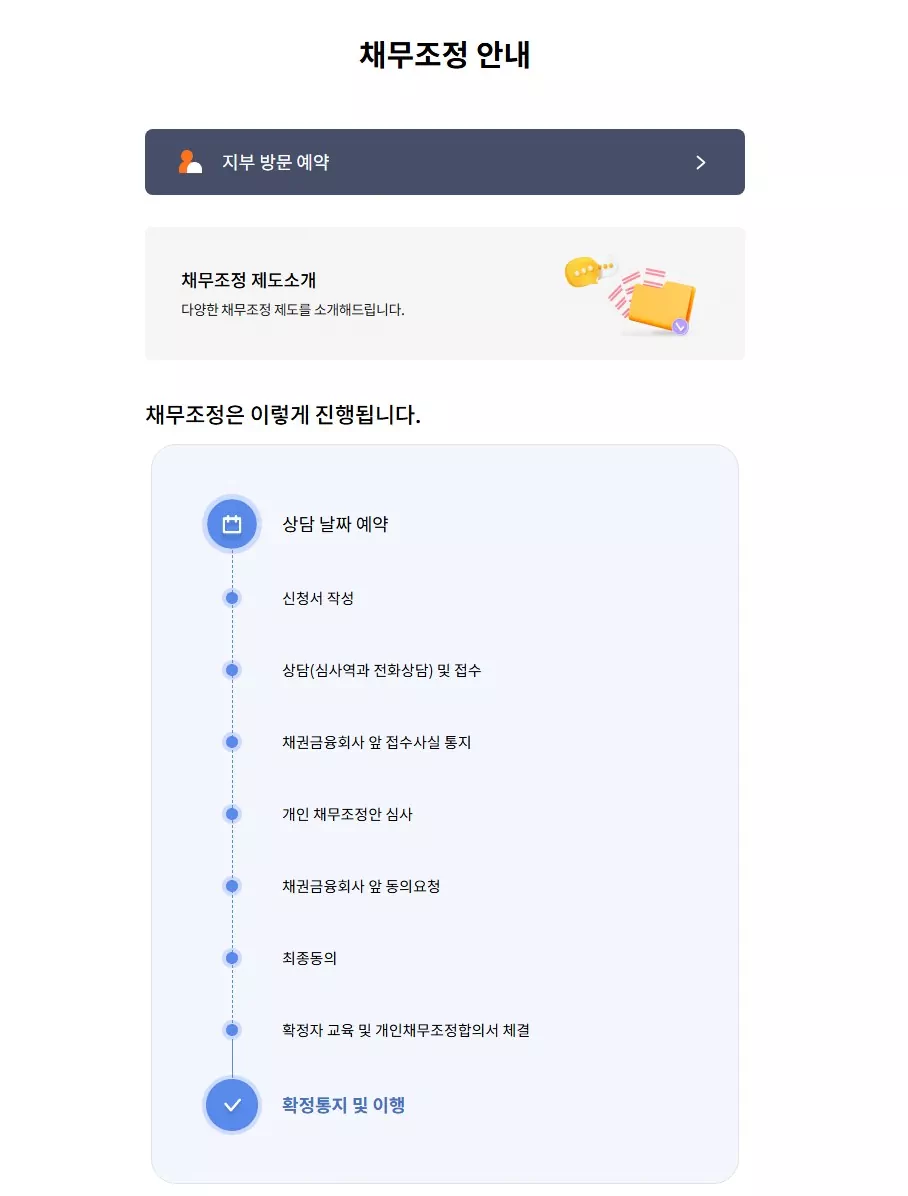Click the timeline dot beside 최종동의
The image size is (908, 1196).
[x=231, y=957]
